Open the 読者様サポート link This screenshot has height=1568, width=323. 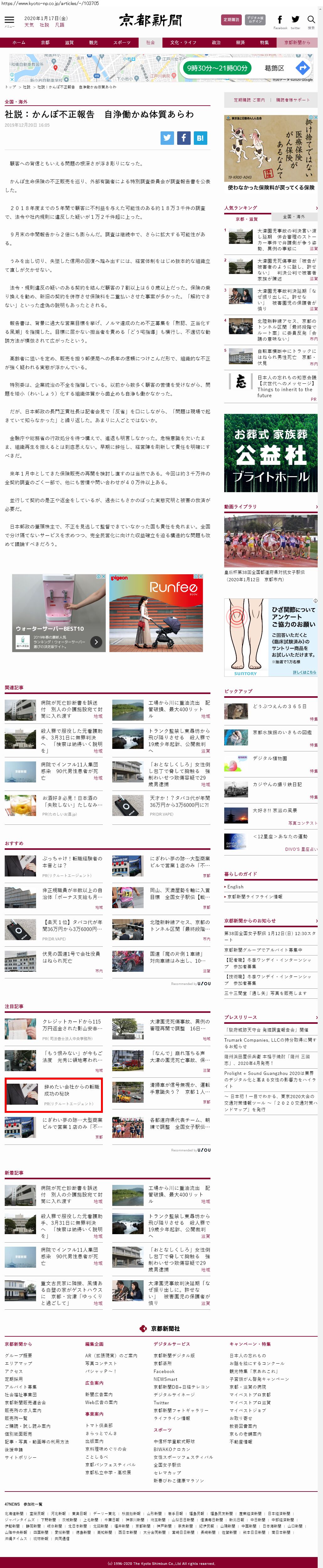coord(293,100)
